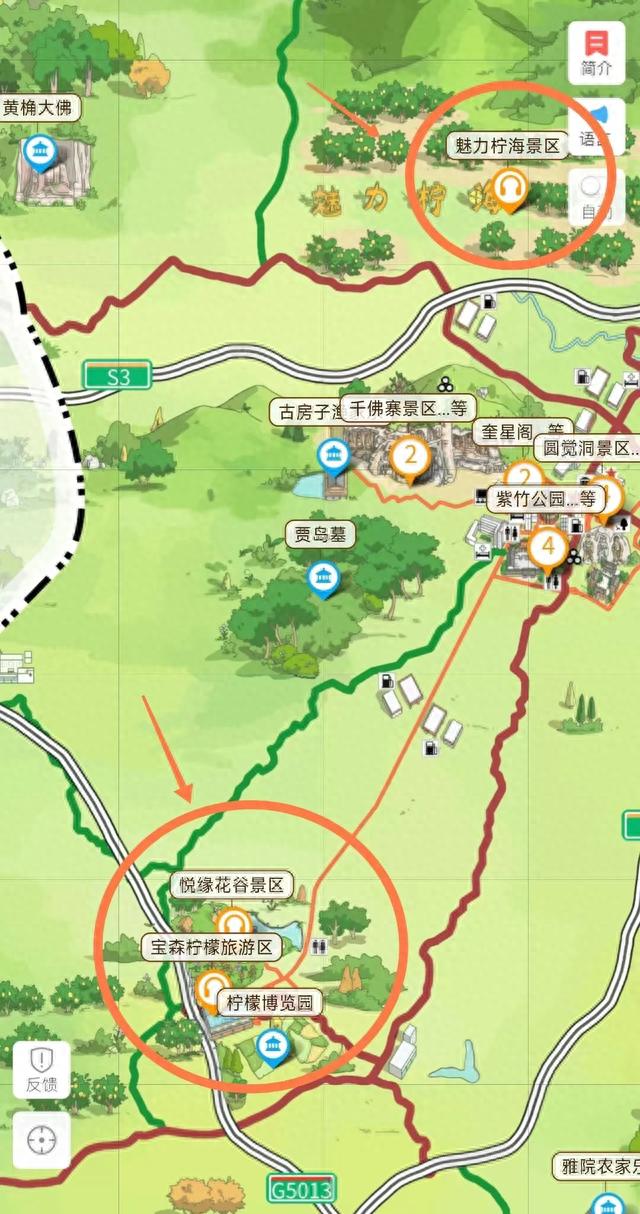
Task: Toggle the 自动 auto-play switch
Action: 597,197
